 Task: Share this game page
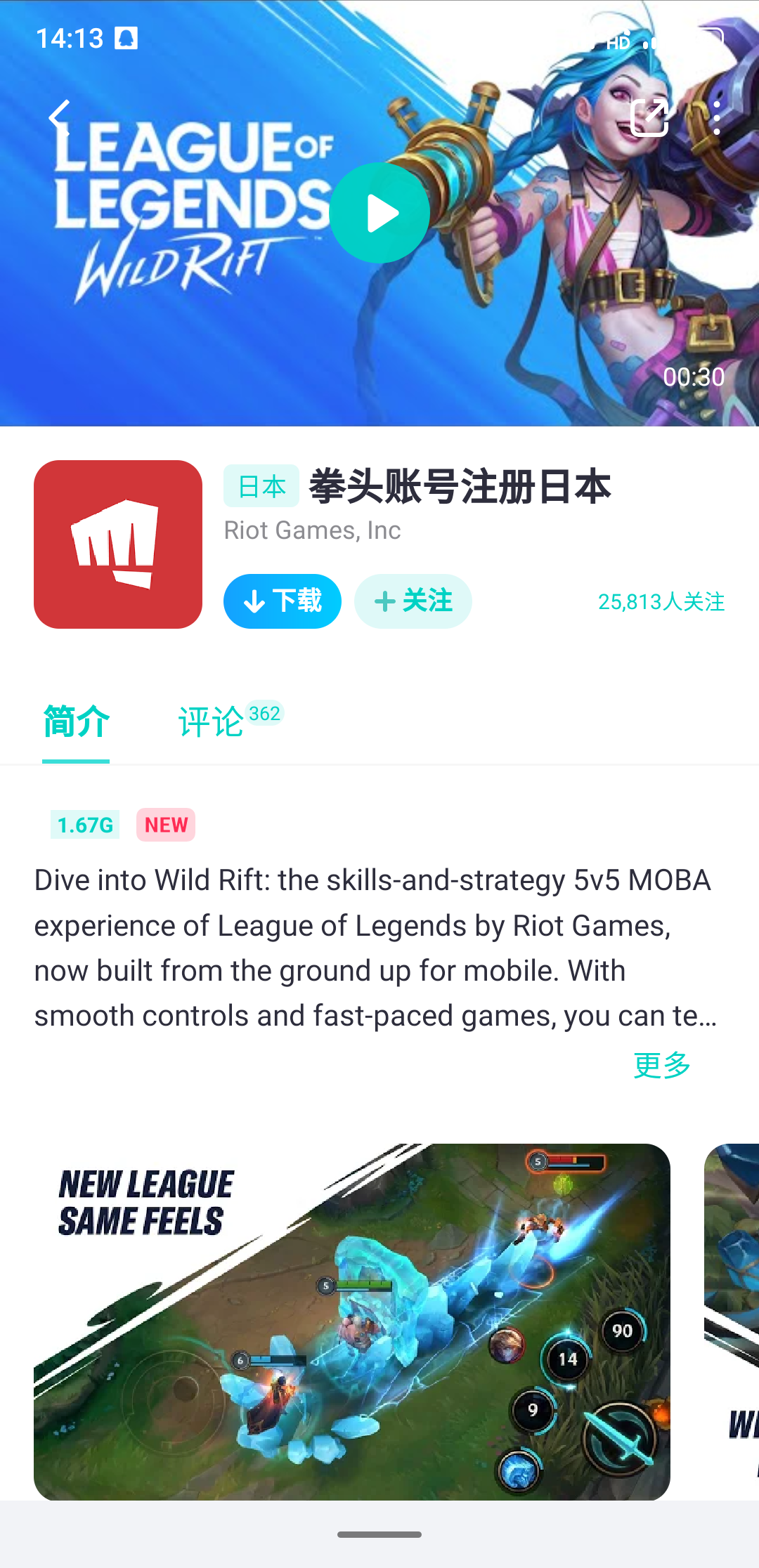648,117
